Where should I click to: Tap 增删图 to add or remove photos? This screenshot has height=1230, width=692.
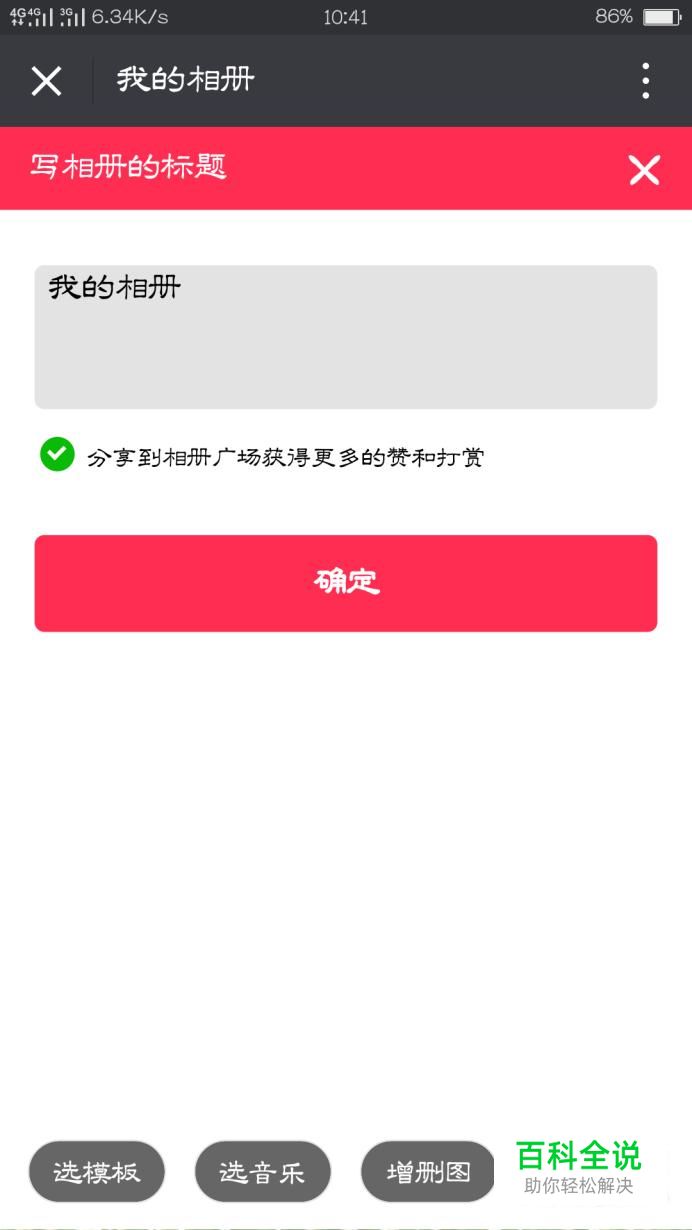[x=428, y=1172]
